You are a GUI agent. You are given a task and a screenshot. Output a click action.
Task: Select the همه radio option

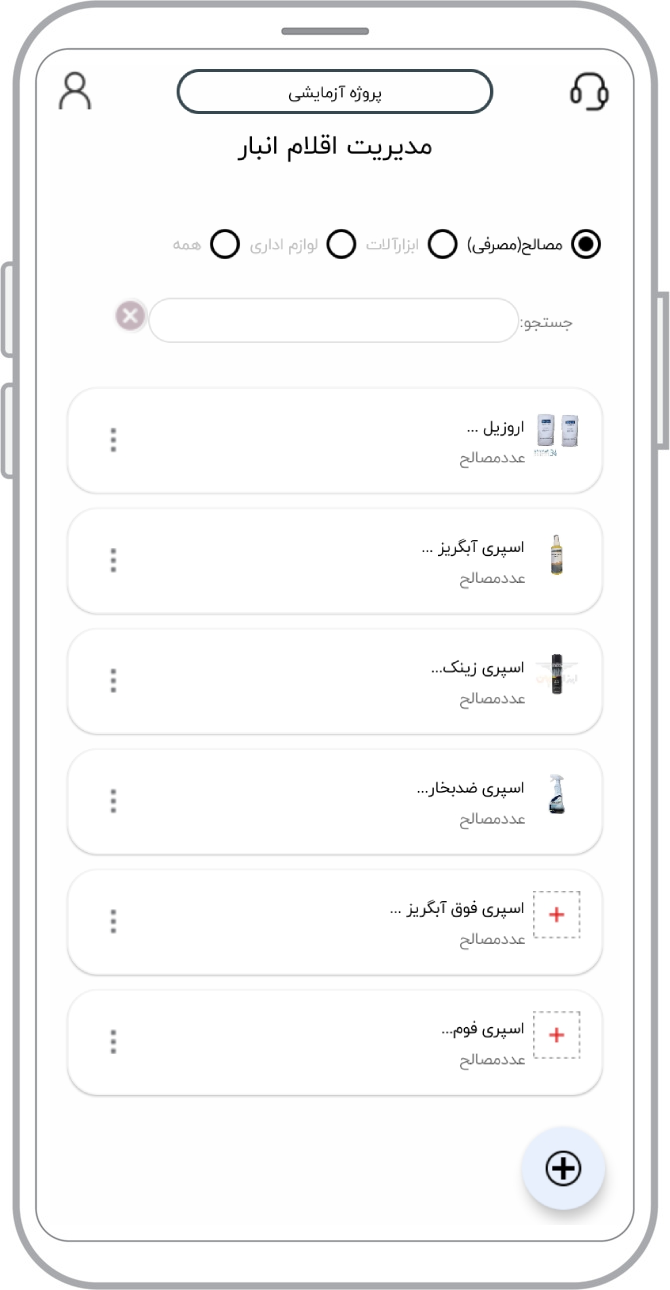point(225,244)
